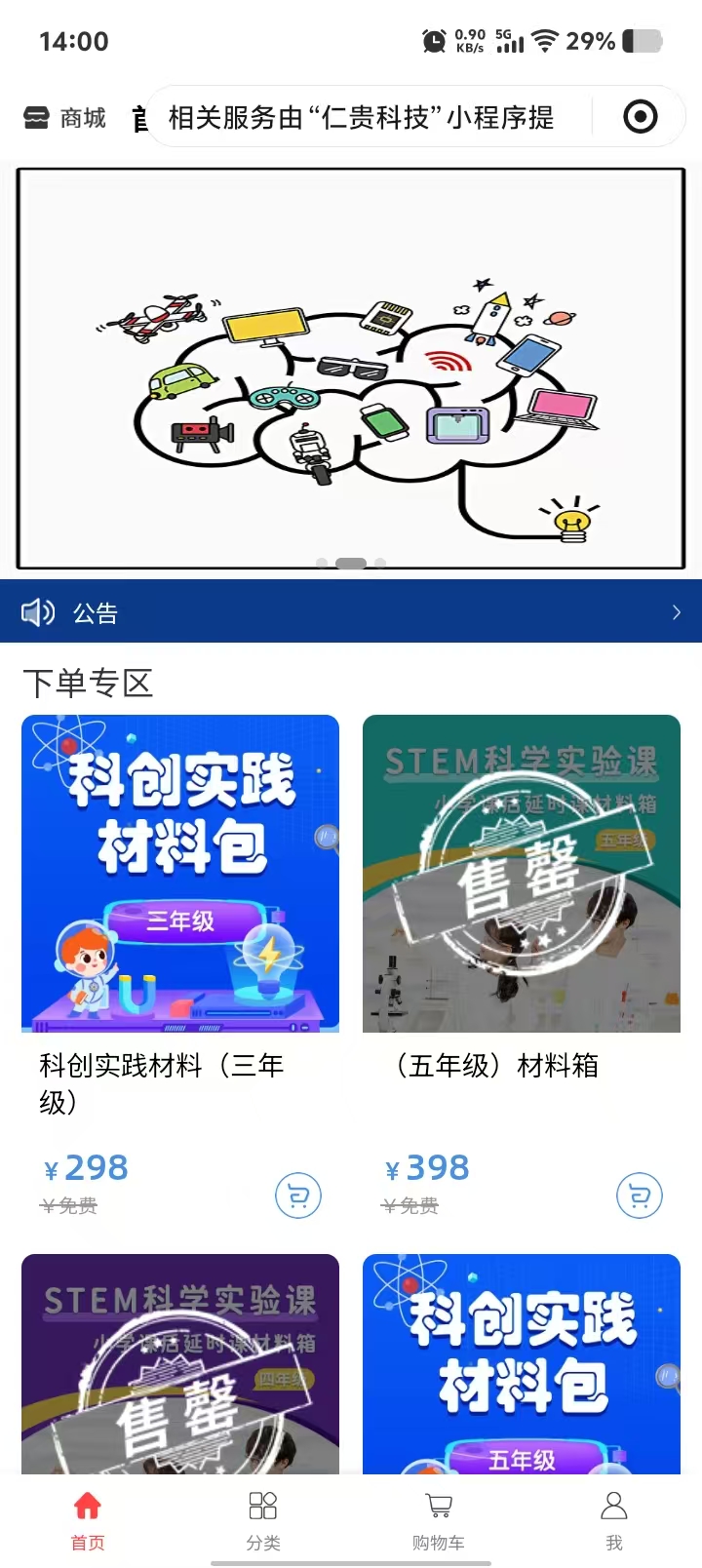Add（五年级）材料箱 to cart
Screen dimensions: 702x1568
click(640, 1196)
